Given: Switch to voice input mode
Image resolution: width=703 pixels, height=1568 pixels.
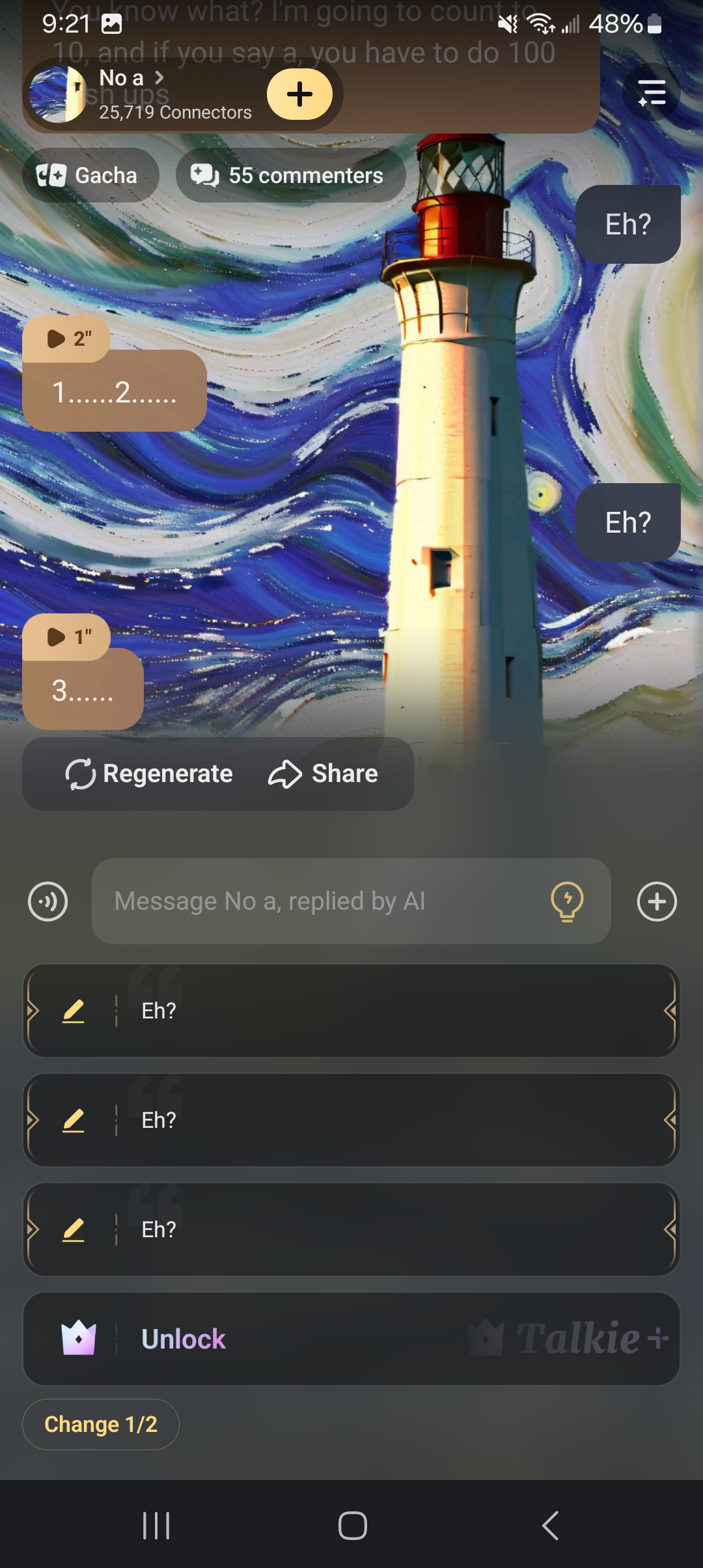Looking at the screenshot, I should click(48, 901).
